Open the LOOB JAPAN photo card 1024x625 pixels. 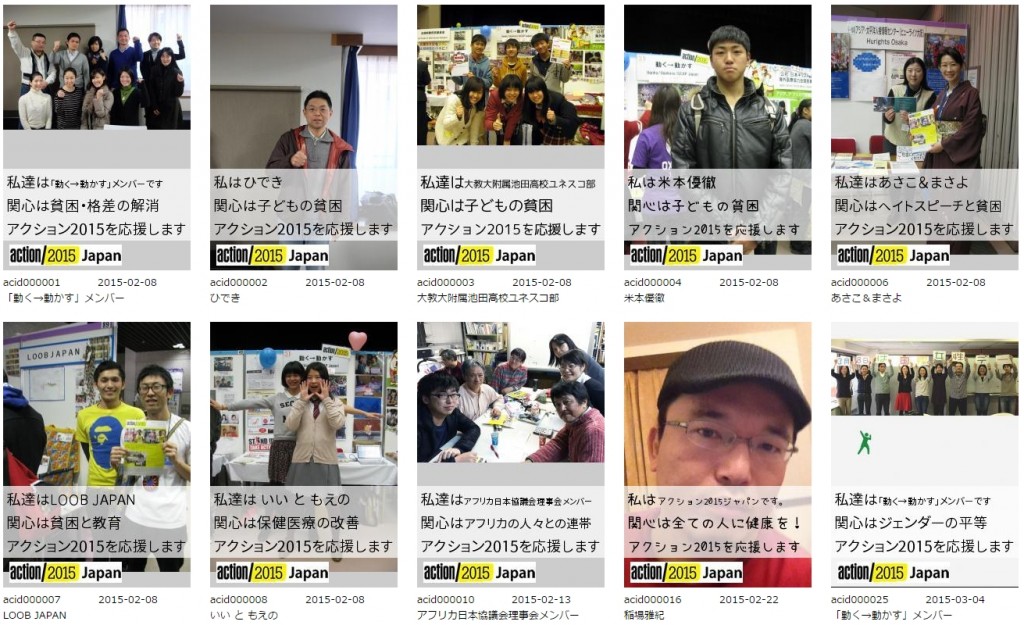[x=96, y=454]
